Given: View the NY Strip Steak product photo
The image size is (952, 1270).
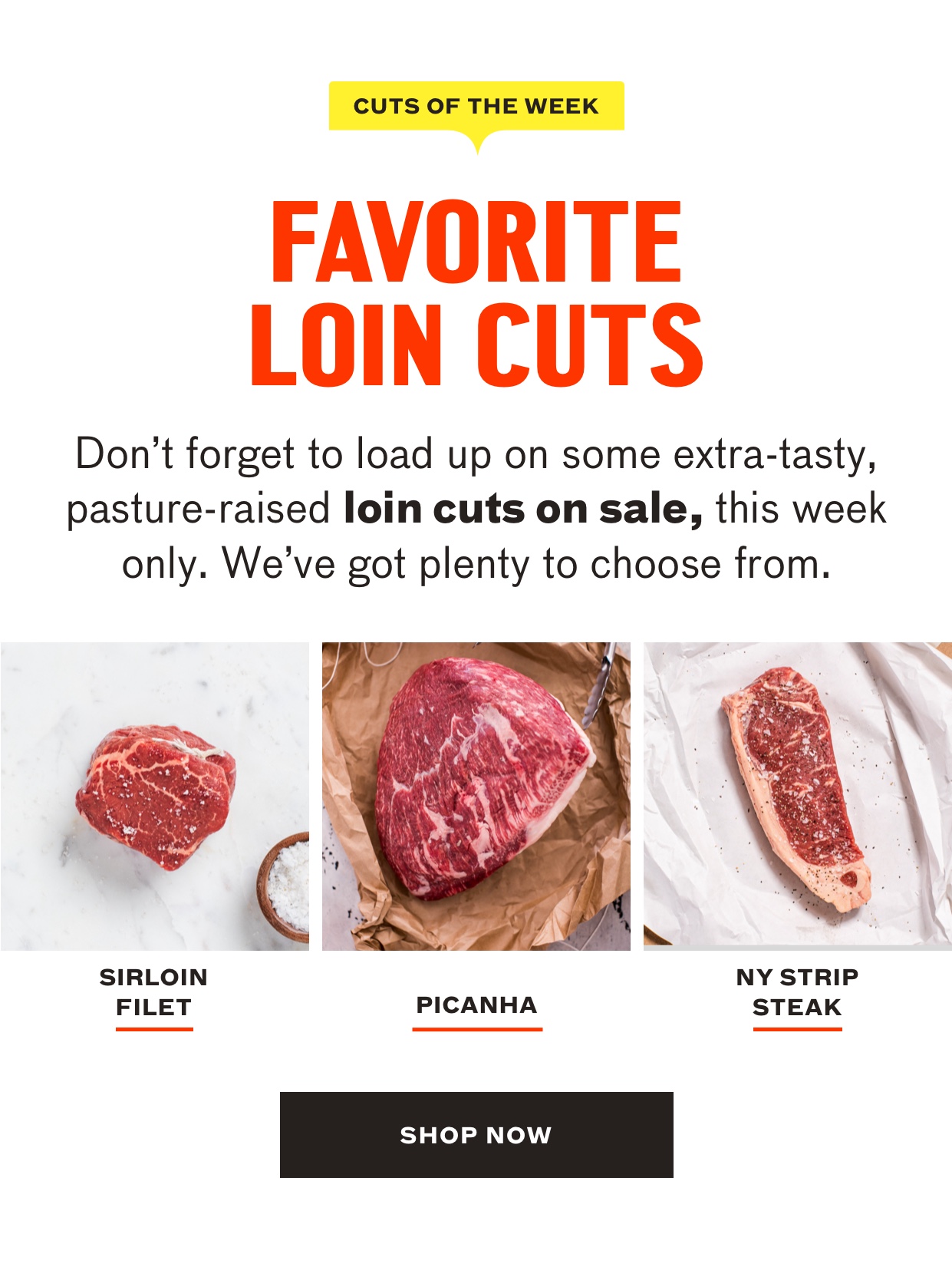Looking at the screenshot, I should [x=797, y=796].
